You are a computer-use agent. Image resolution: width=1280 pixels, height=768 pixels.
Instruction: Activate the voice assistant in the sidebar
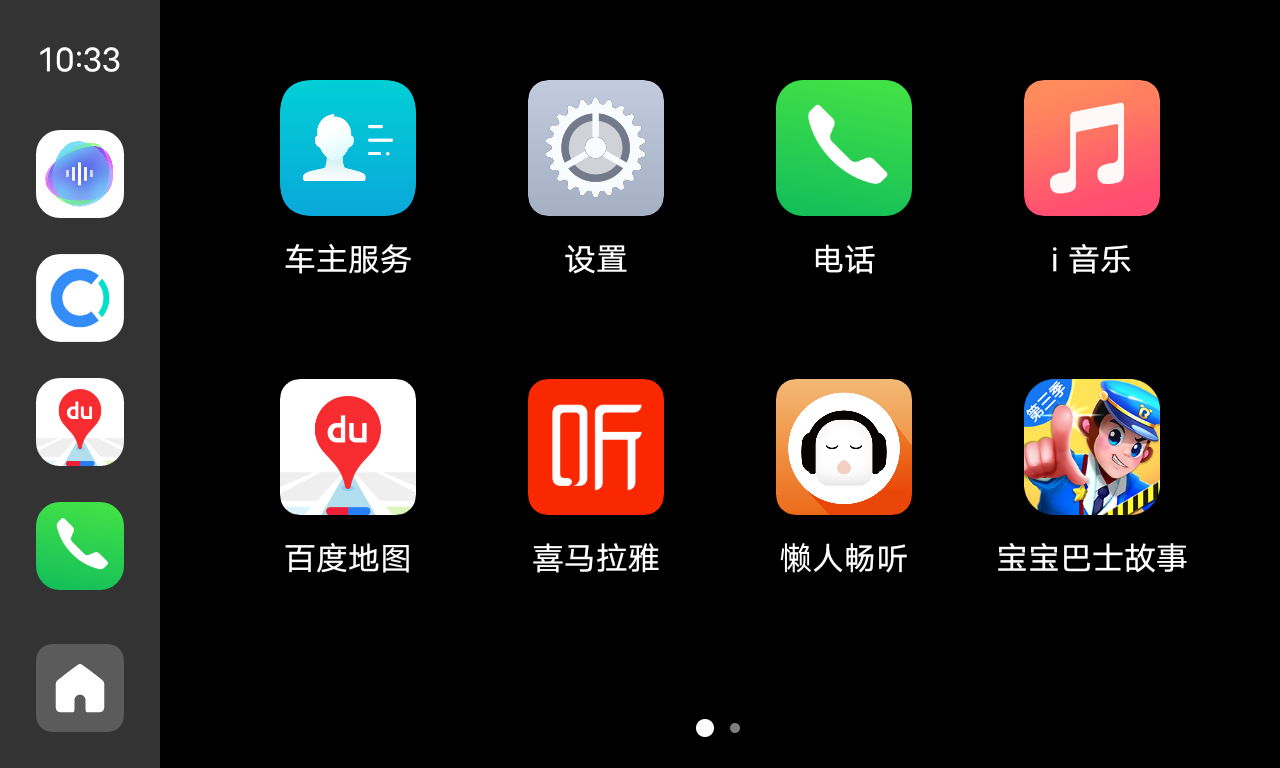pos(80,174)
